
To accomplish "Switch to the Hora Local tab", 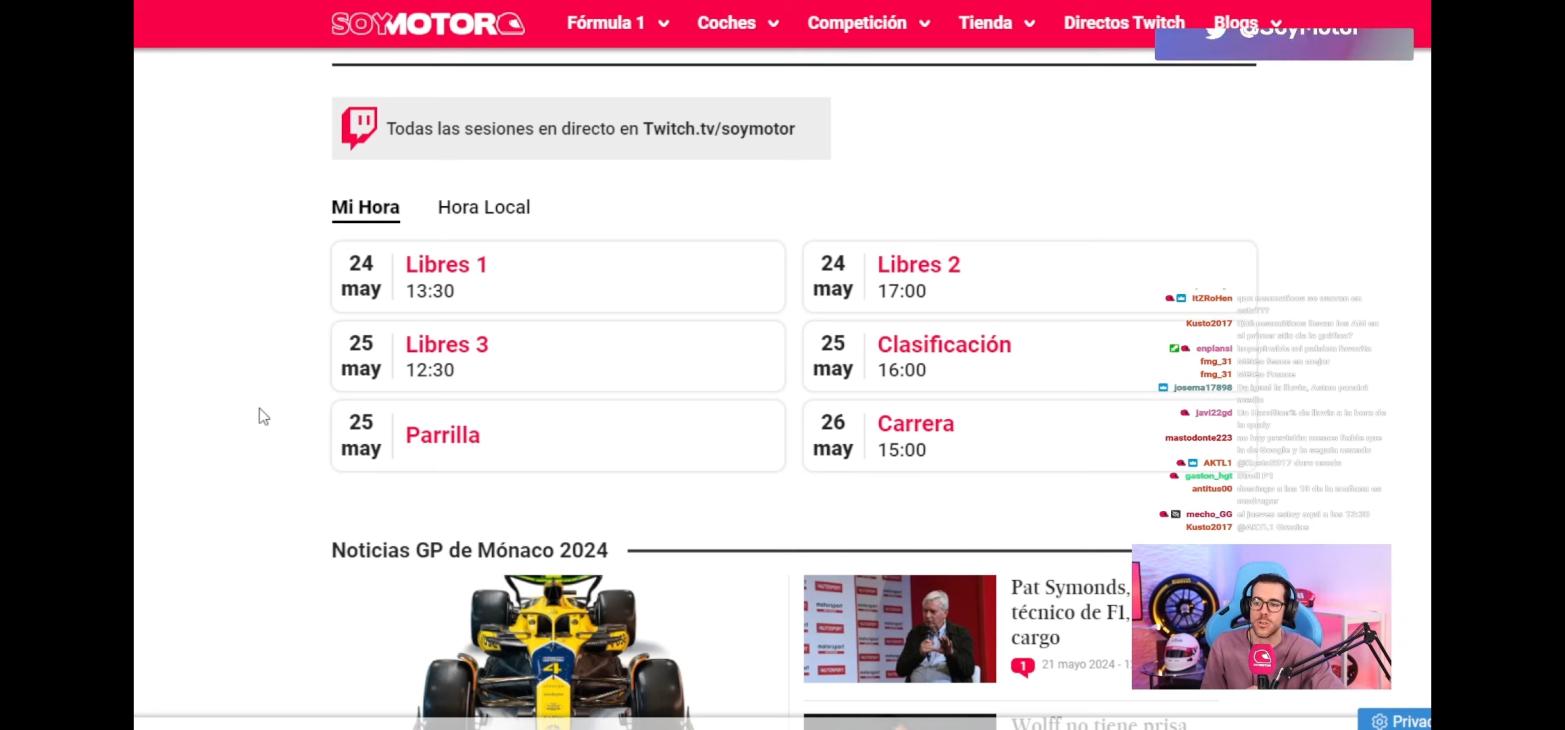I will [x=484, y=207].
